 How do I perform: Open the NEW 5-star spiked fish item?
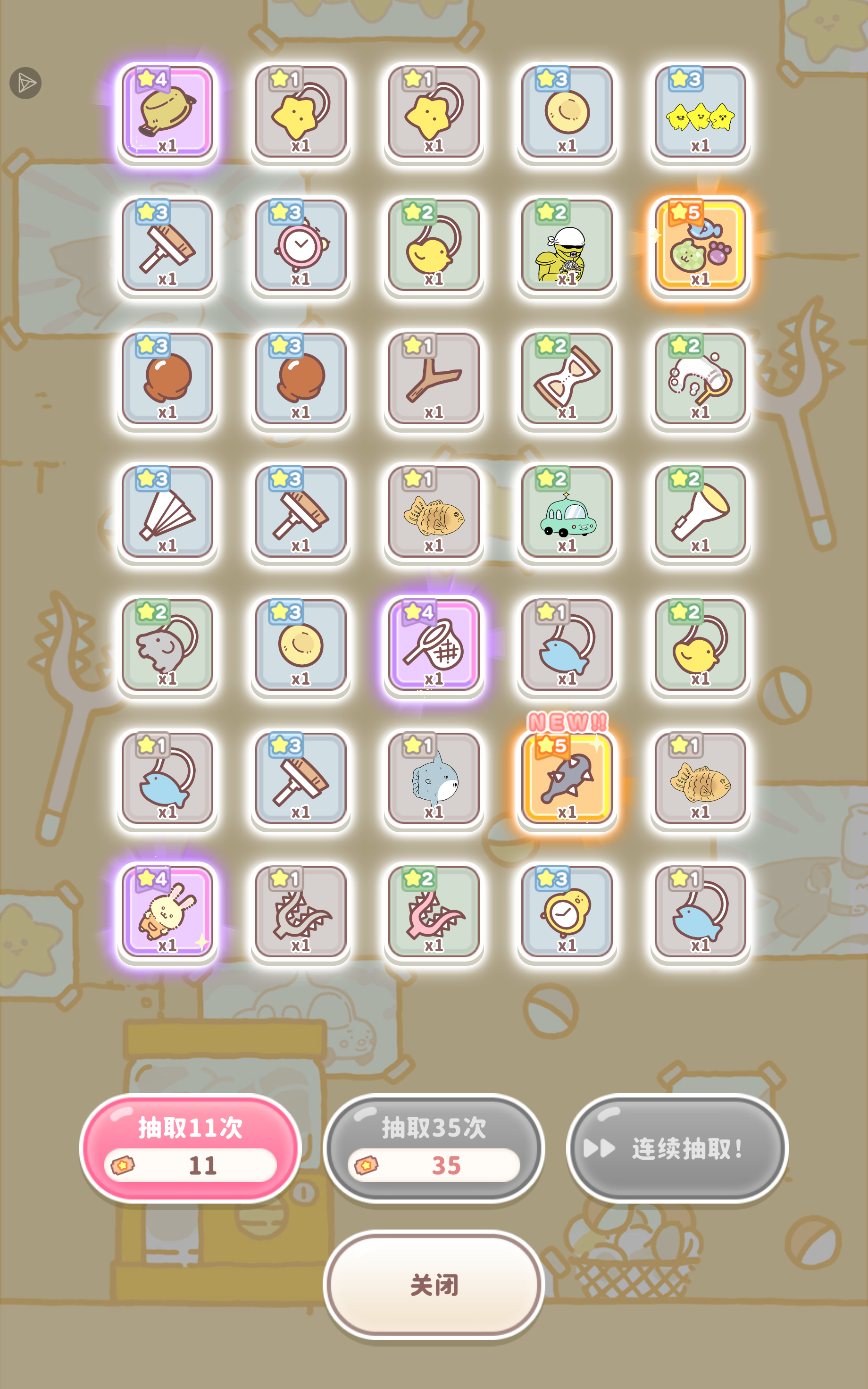coord(567,779)
